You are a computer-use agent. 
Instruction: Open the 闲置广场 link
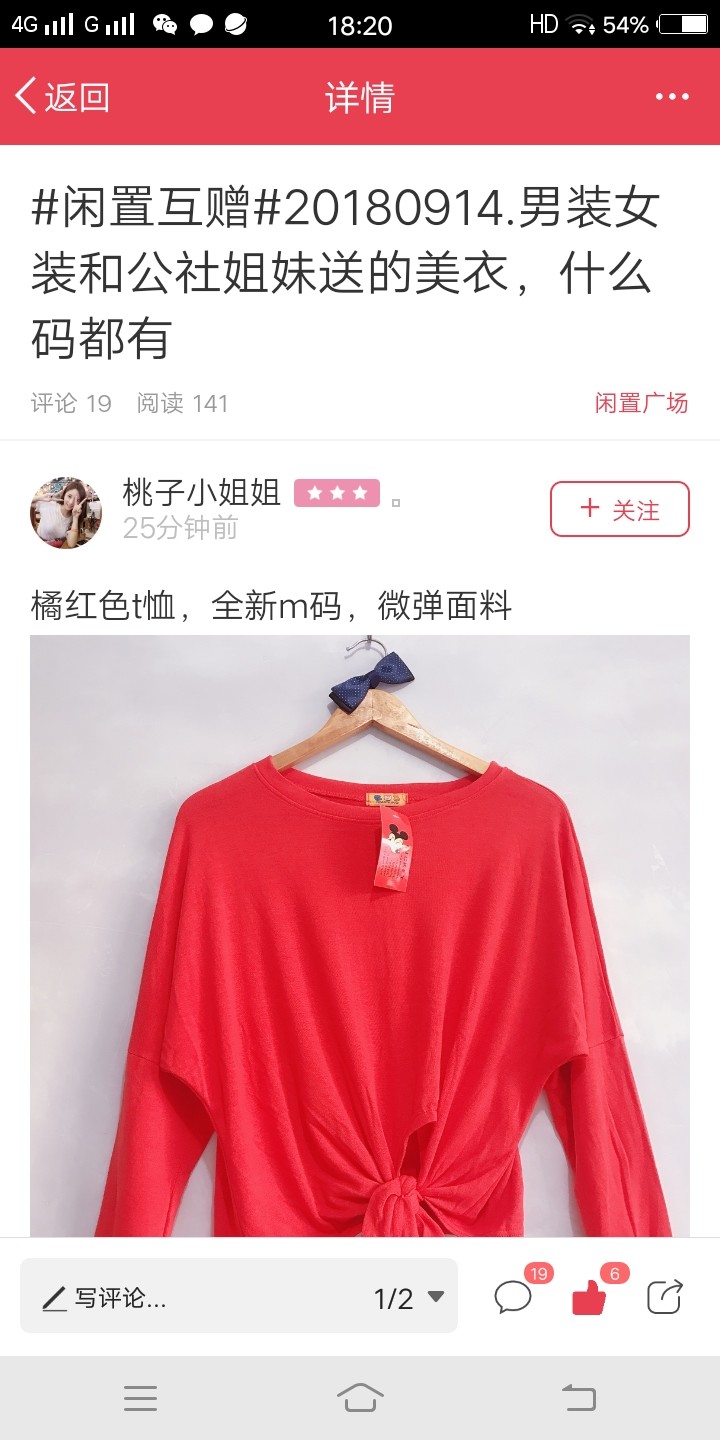[641, 403]
